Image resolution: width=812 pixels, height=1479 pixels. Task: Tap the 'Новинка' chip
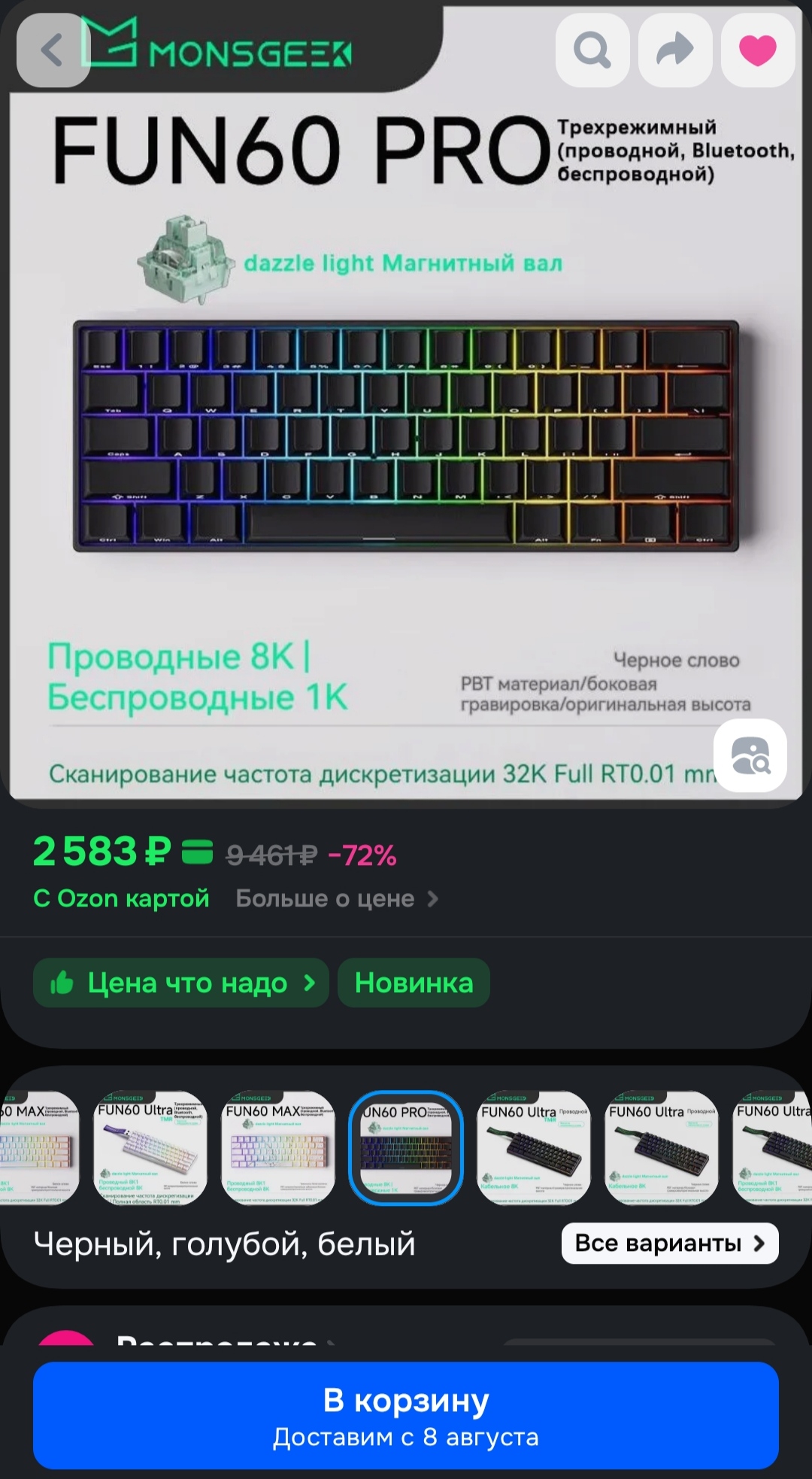click(414, 982)
